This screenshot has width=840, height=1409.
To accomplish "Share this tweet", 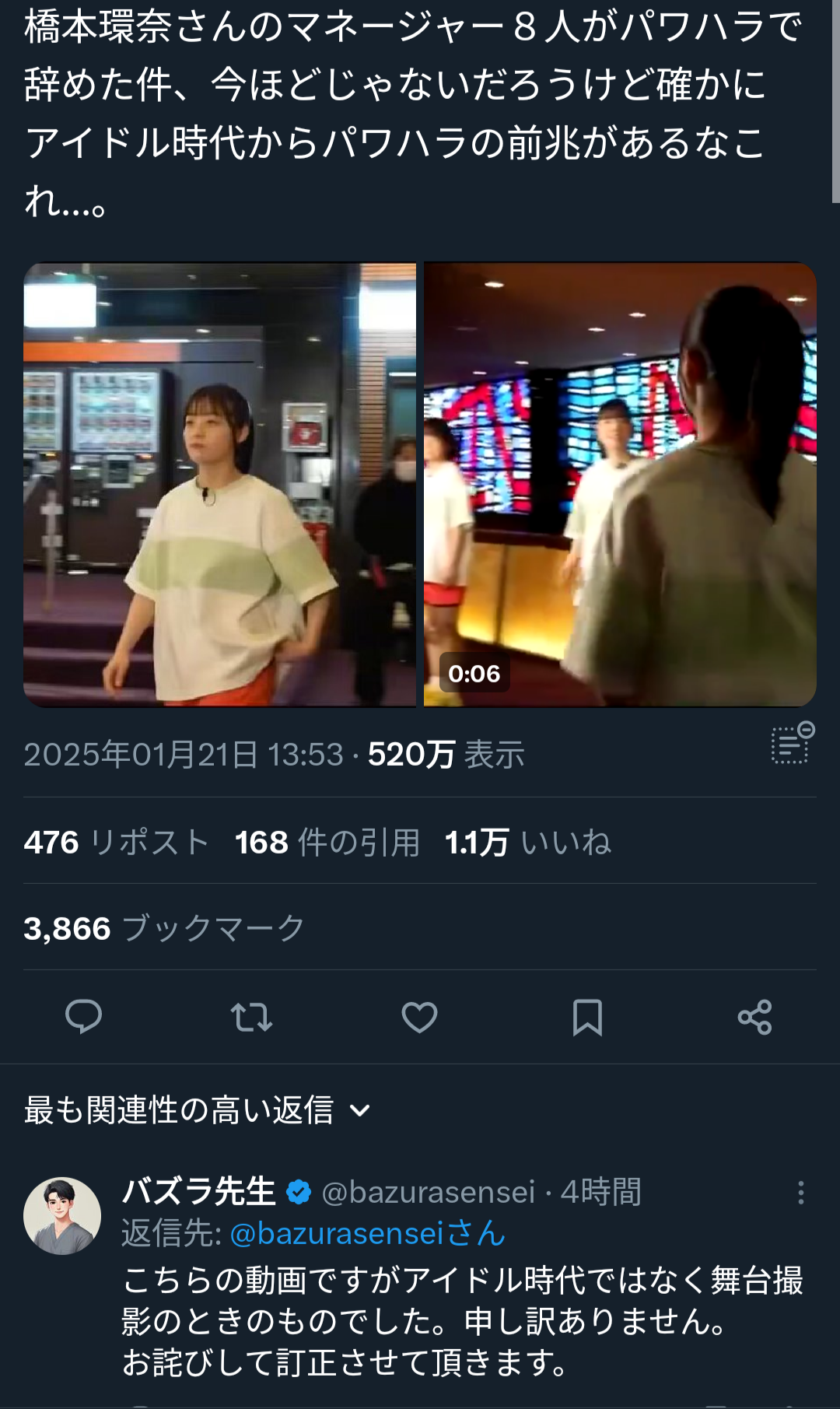I will pyautogui.click(x=754, y=1017).
